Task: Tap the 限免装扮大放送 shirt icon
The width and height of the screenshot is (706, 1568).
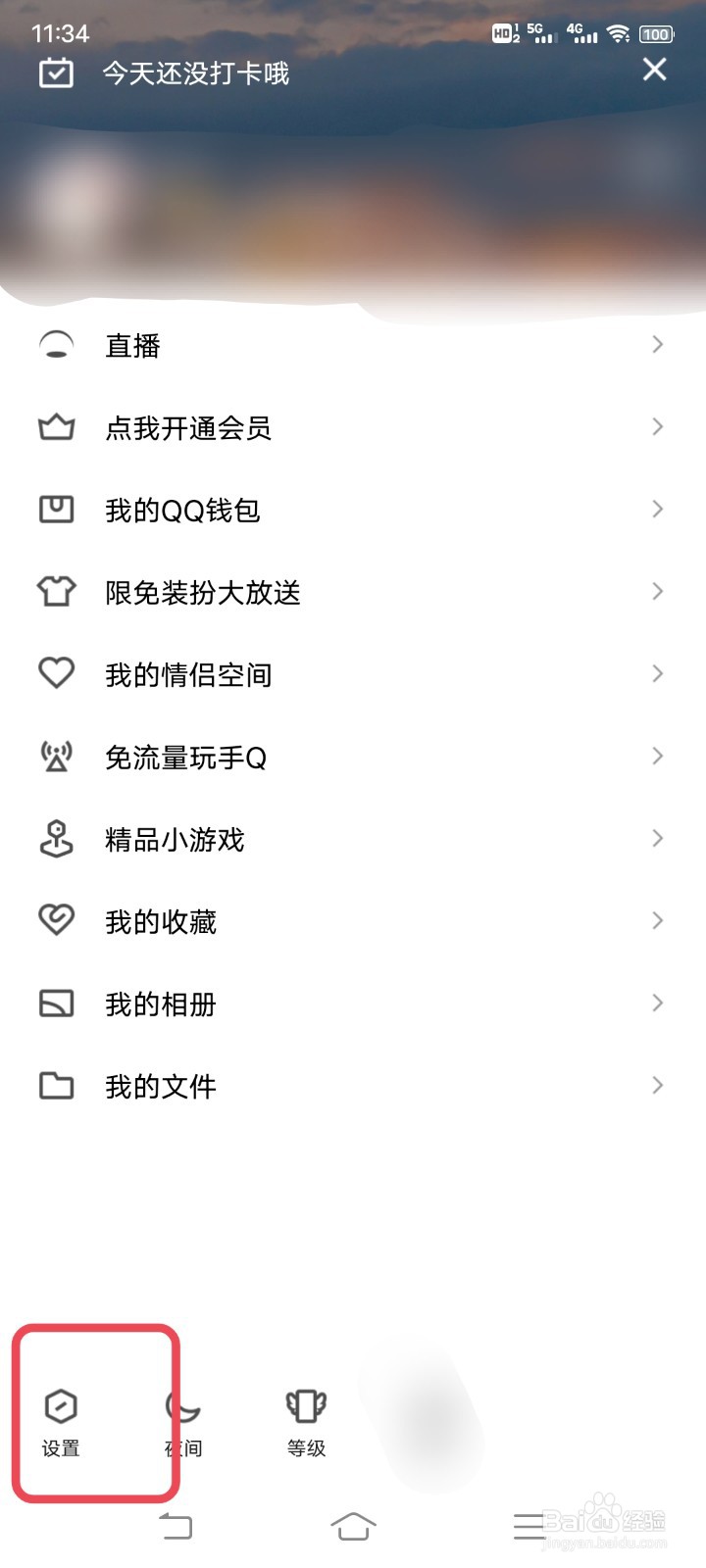Action: (56, 592)
